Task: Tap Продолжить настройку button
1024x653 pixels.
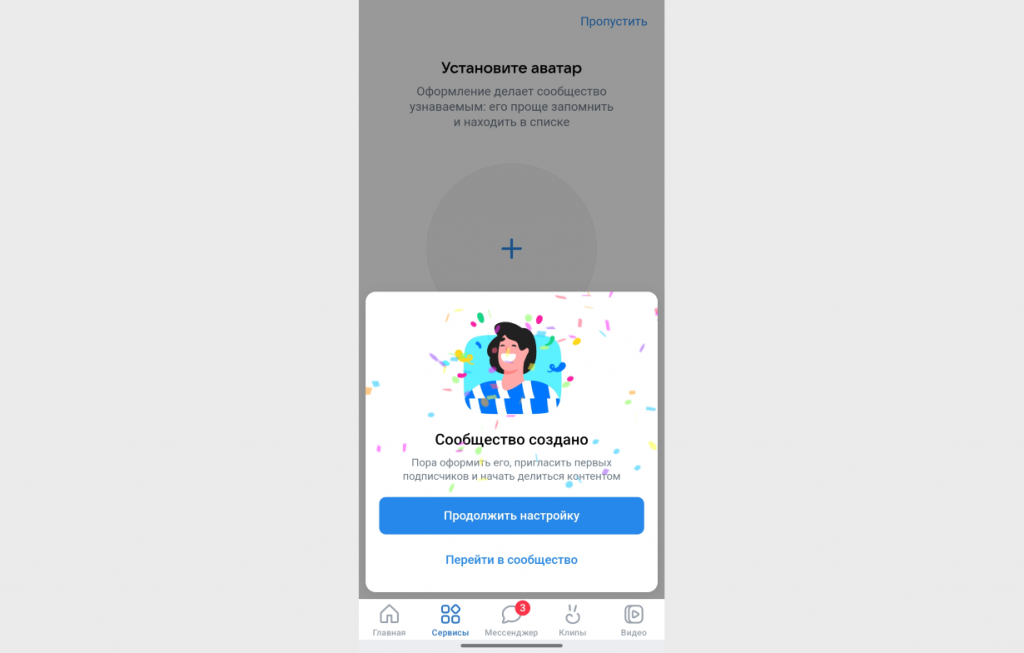Action: click(x=511, y=516)
